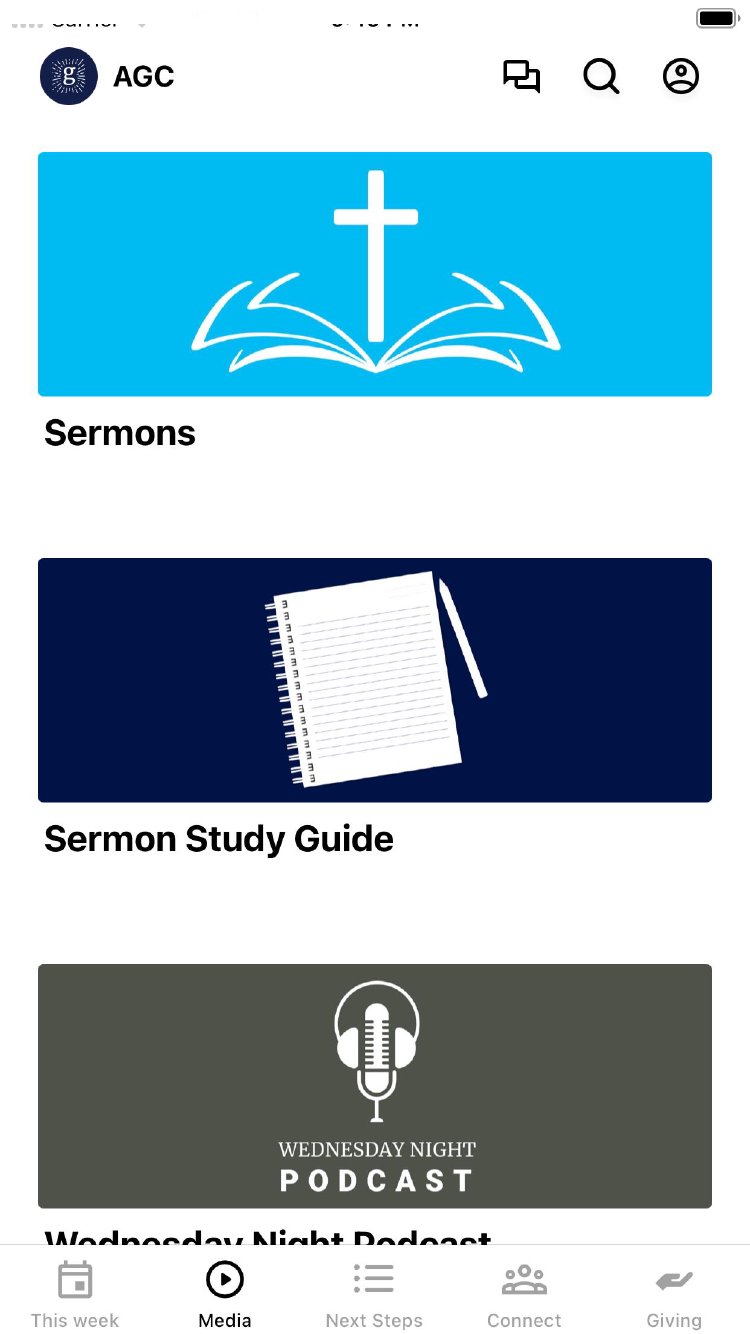Screen dimensions: 750x1334
Task: Open the Giving tab
Action: pyautogui.click(x=674, y=1294)
